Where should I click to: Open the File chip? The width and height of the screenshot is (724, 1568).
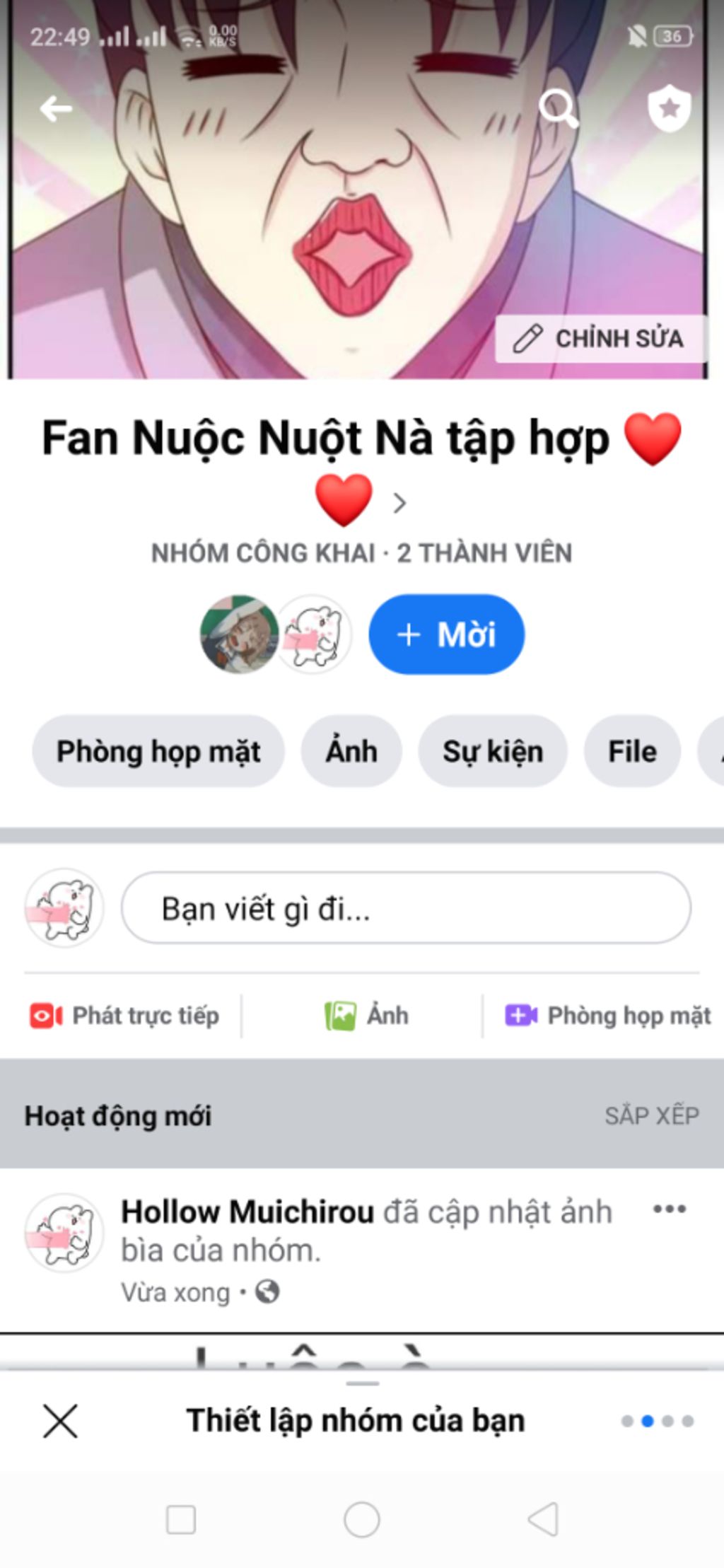coord(632,751)
